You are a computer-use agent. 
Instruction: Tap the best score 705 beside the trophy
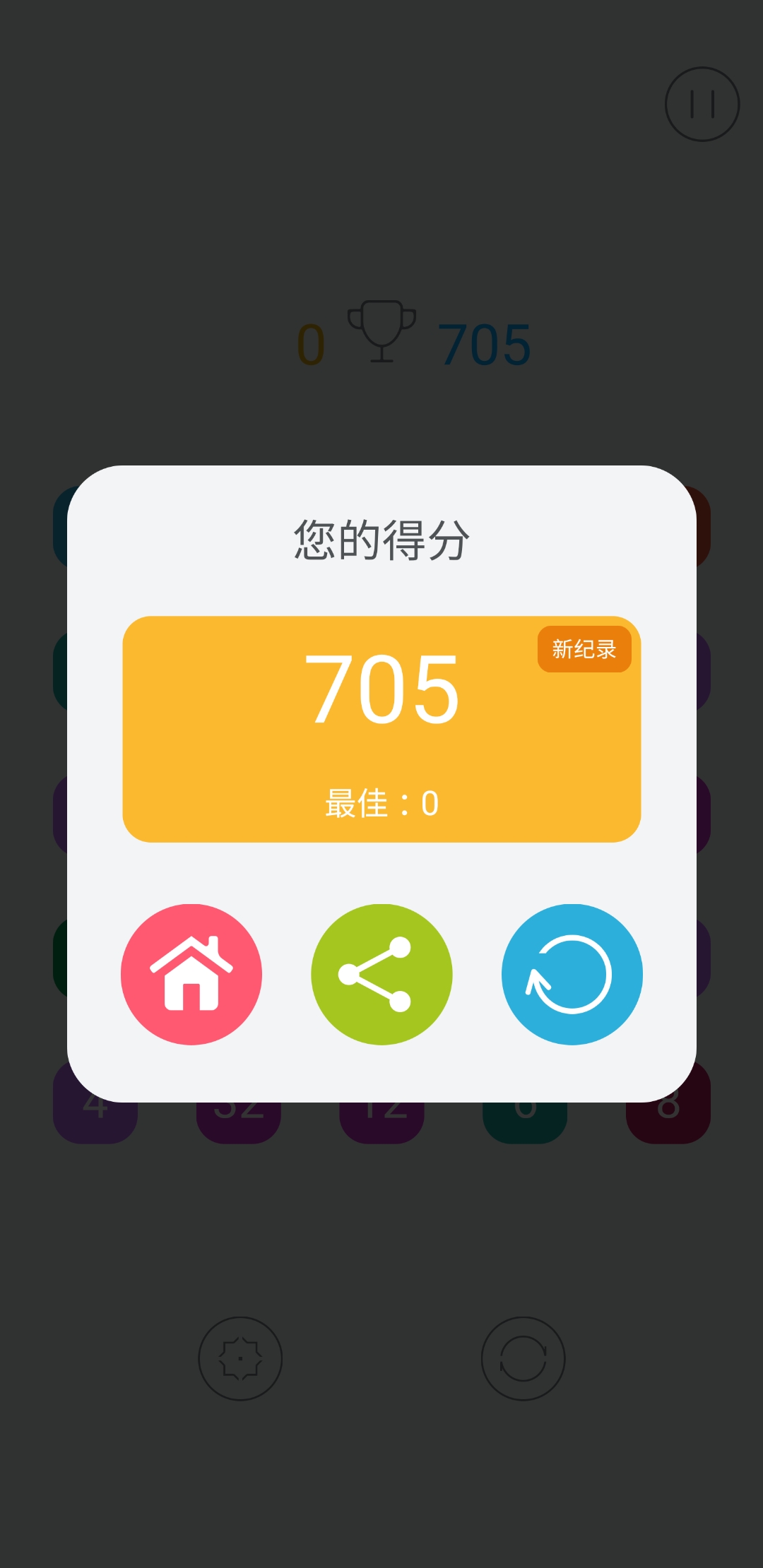(x=486, y=341)
